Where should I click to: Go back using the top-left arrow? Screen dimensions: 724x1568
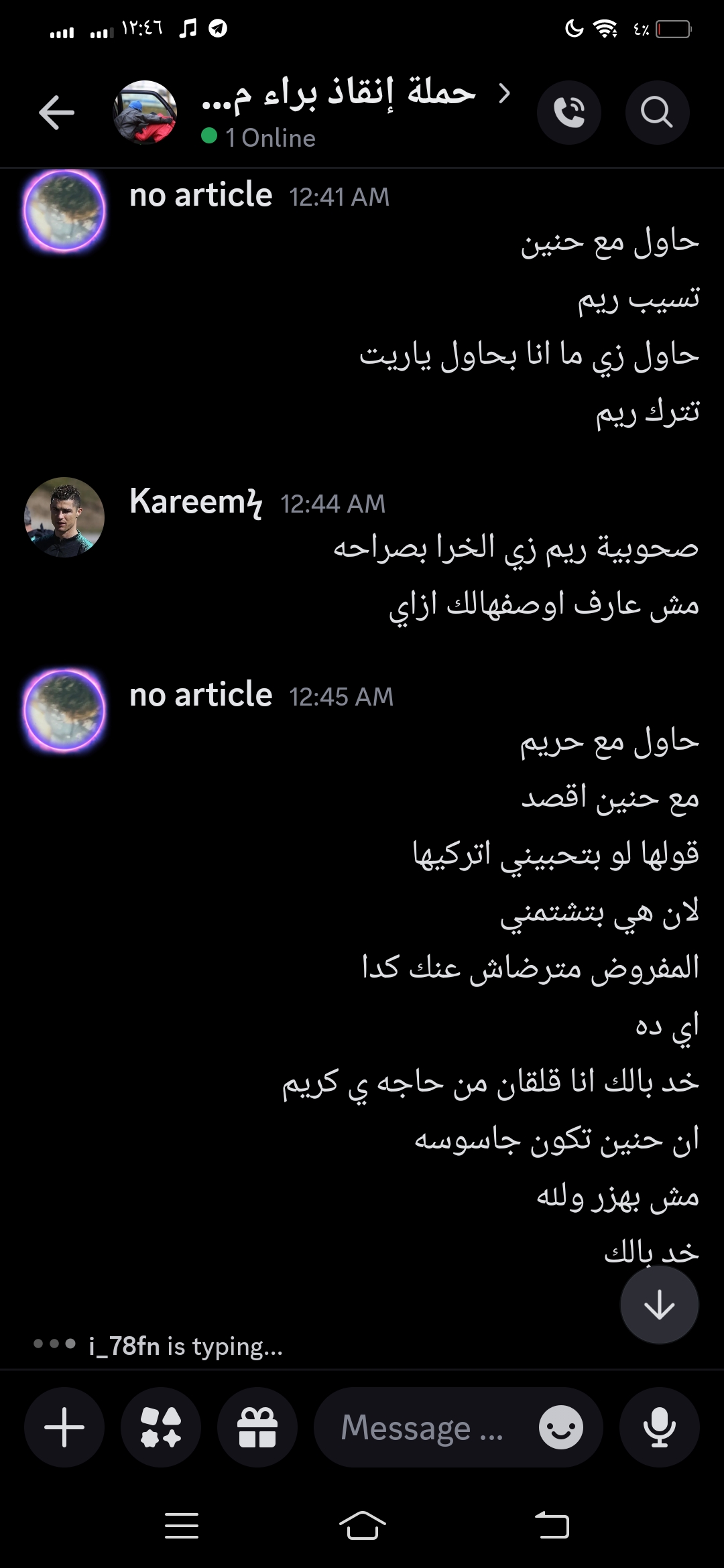[x=56, y=112]
